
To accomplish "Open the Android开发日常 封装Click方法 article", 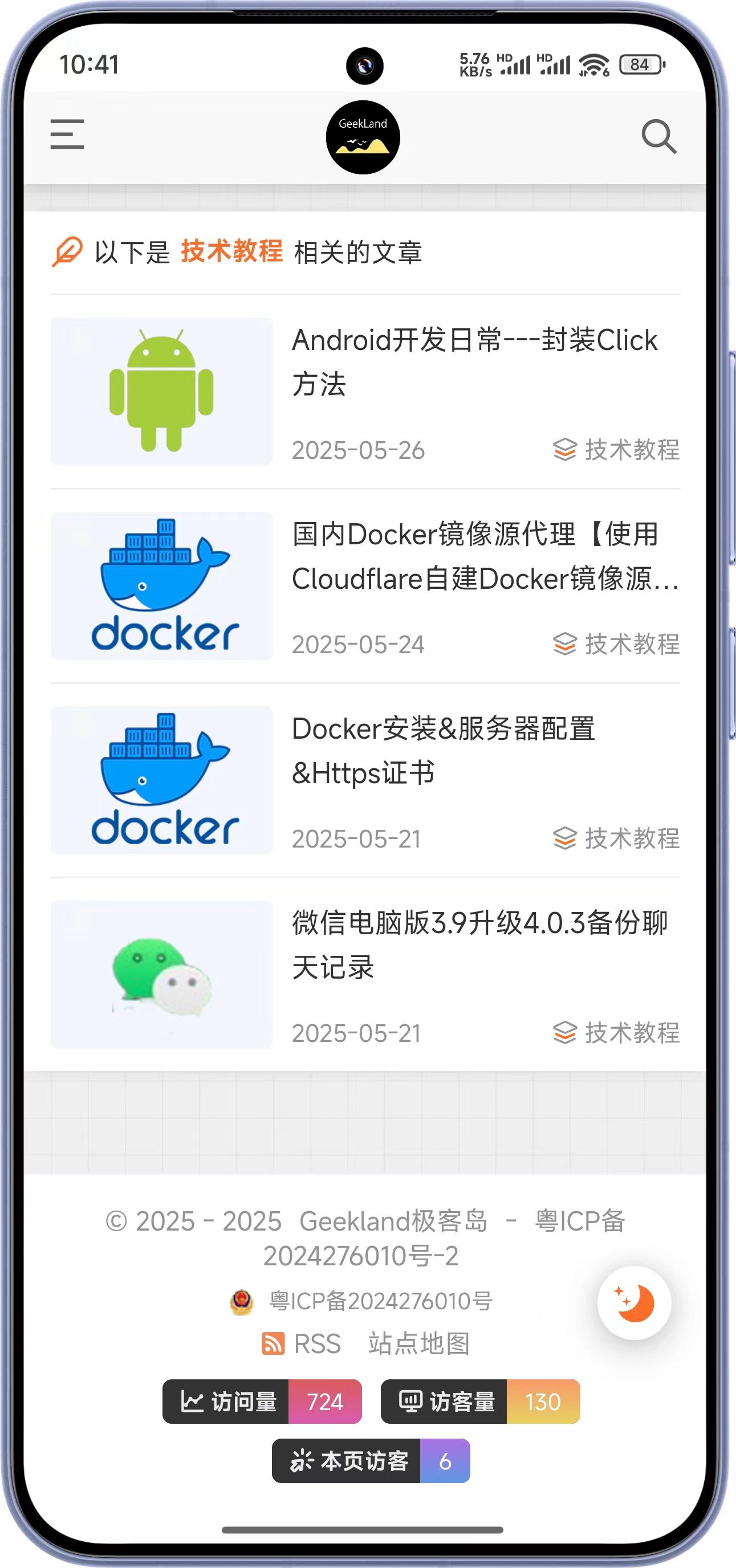I will coord(474,361).
